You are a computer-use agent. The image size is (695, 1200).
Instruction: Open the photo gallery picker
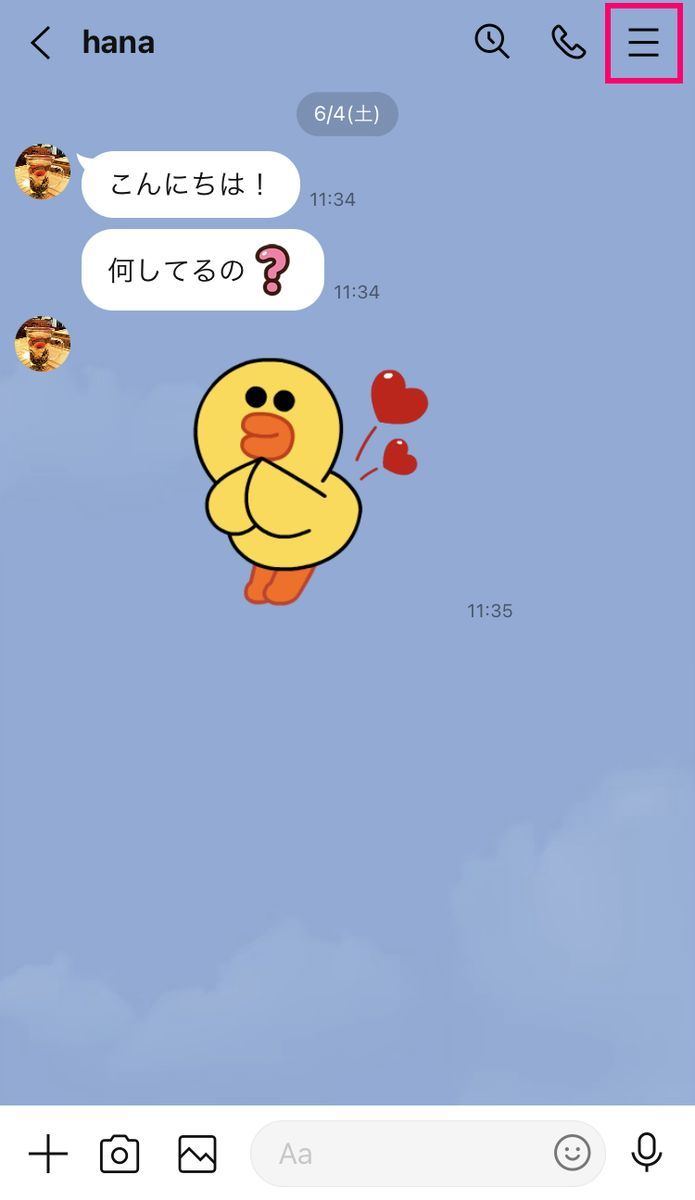click(197, 1154)
